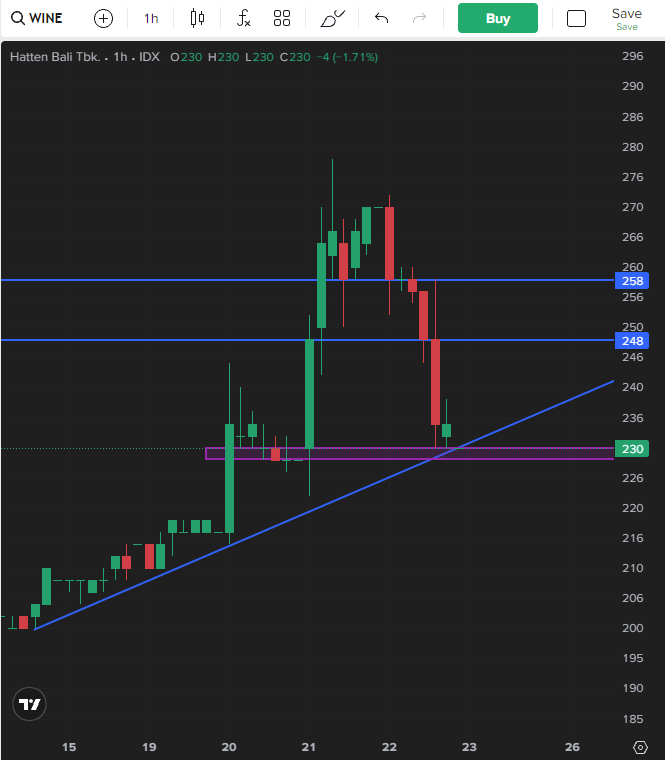Open the chart layout selector square
This screenshot has width=665, height=760.
coord(576,18)
